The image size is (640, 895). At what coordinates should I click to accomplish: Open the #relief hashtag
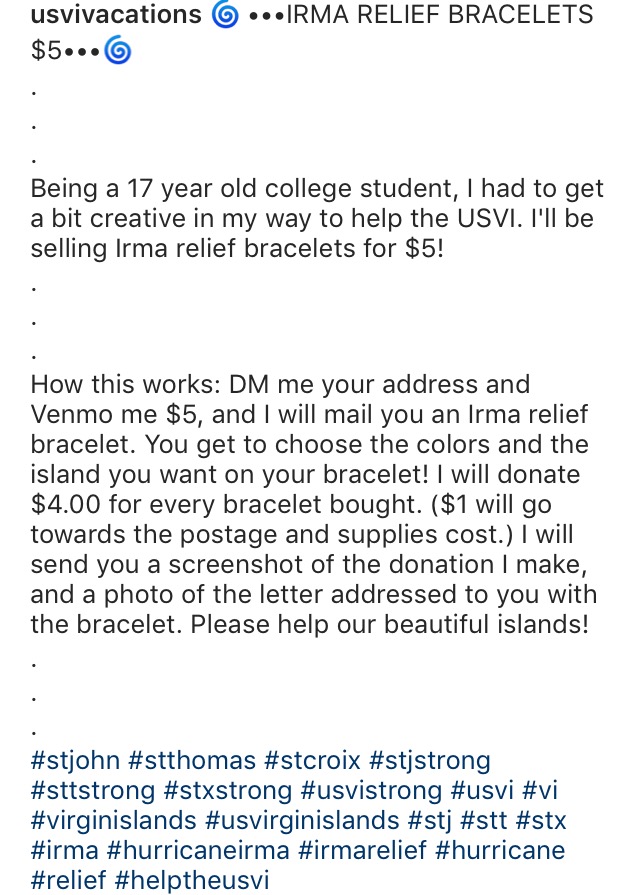[x=68, y=881]
